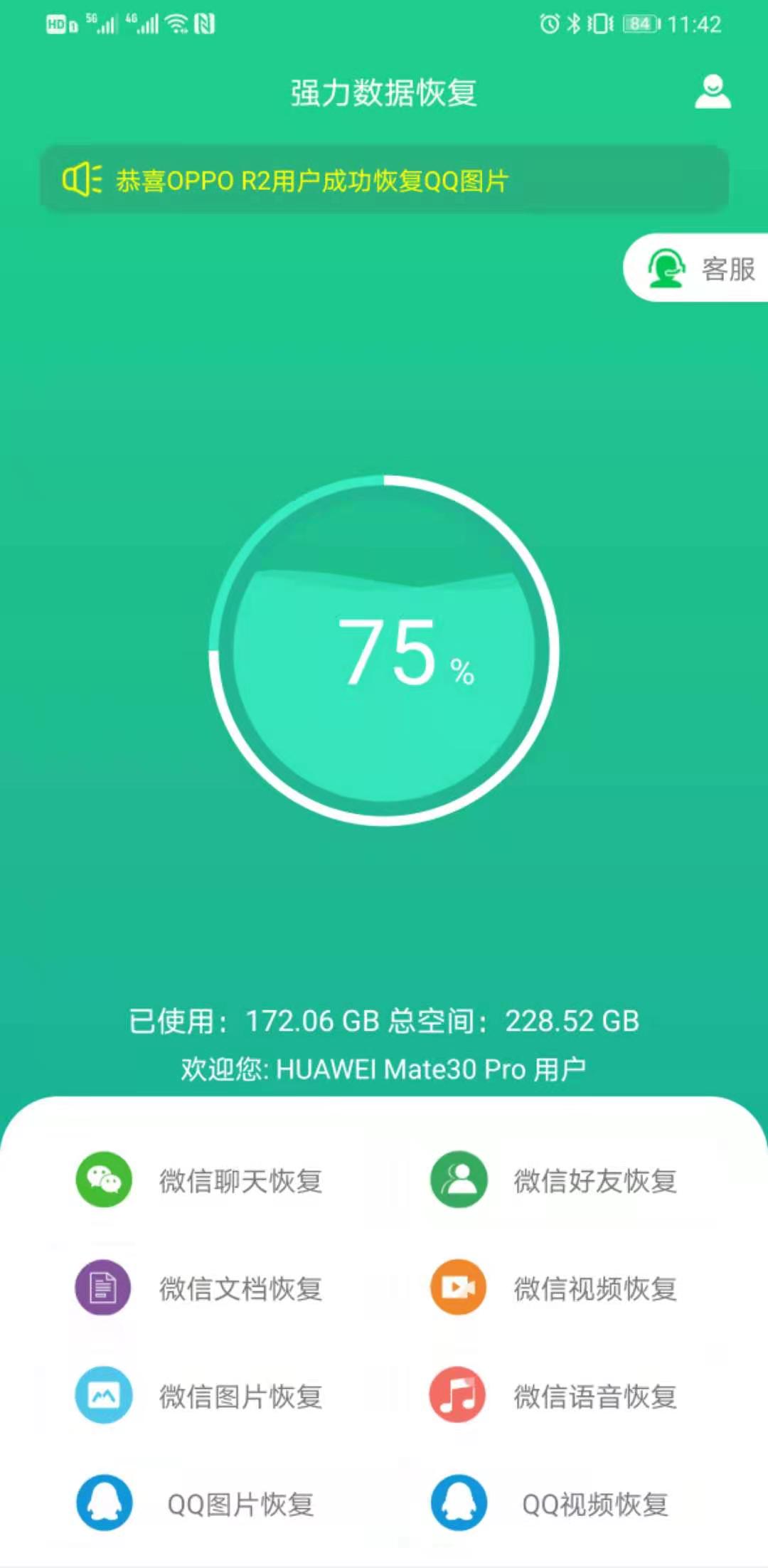Contact customer service via 客服 button
This screenshot has height=1568, width=768.
[x=700, y=268]
